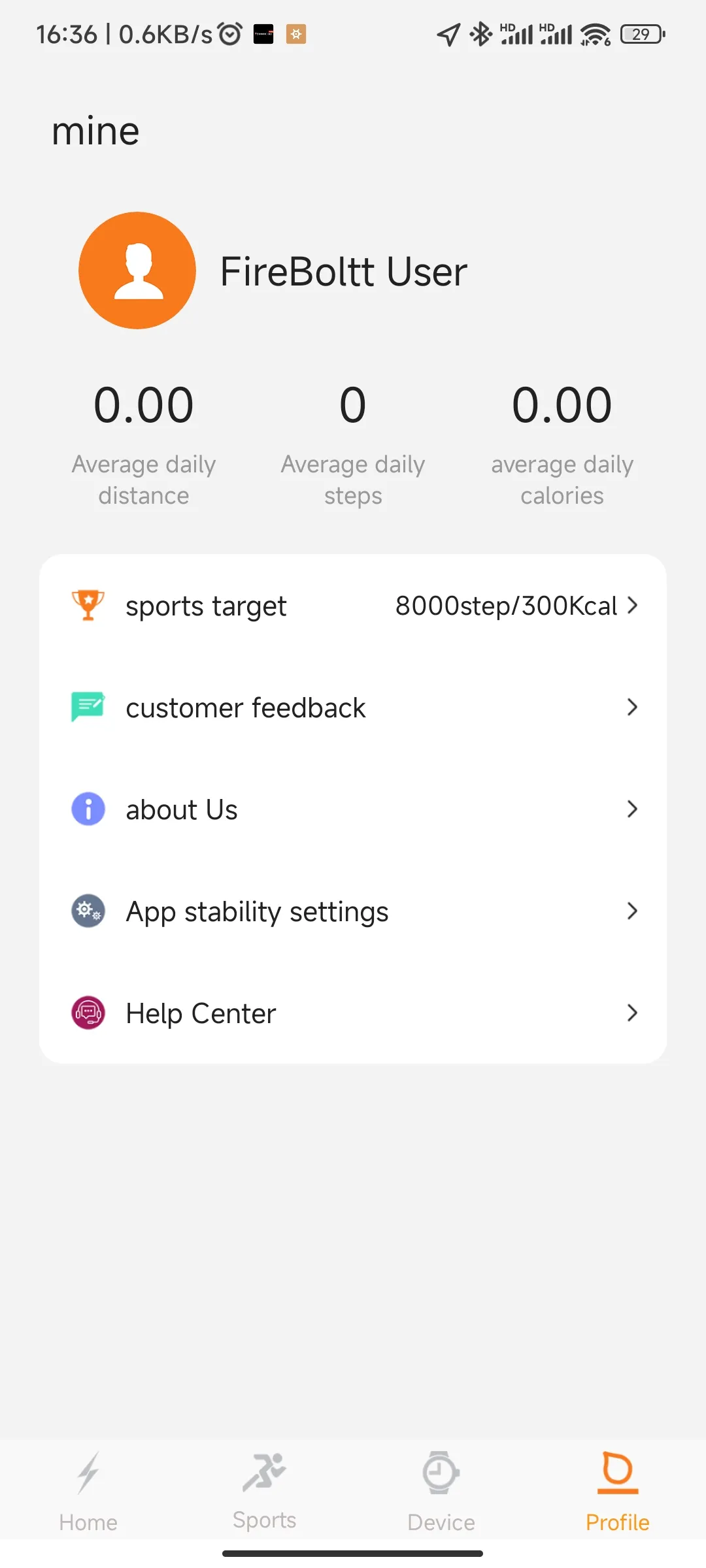This screenshot has width=706, height=1568.
Task: Tap the Help Center headset icon
Action: point(87,1013)
